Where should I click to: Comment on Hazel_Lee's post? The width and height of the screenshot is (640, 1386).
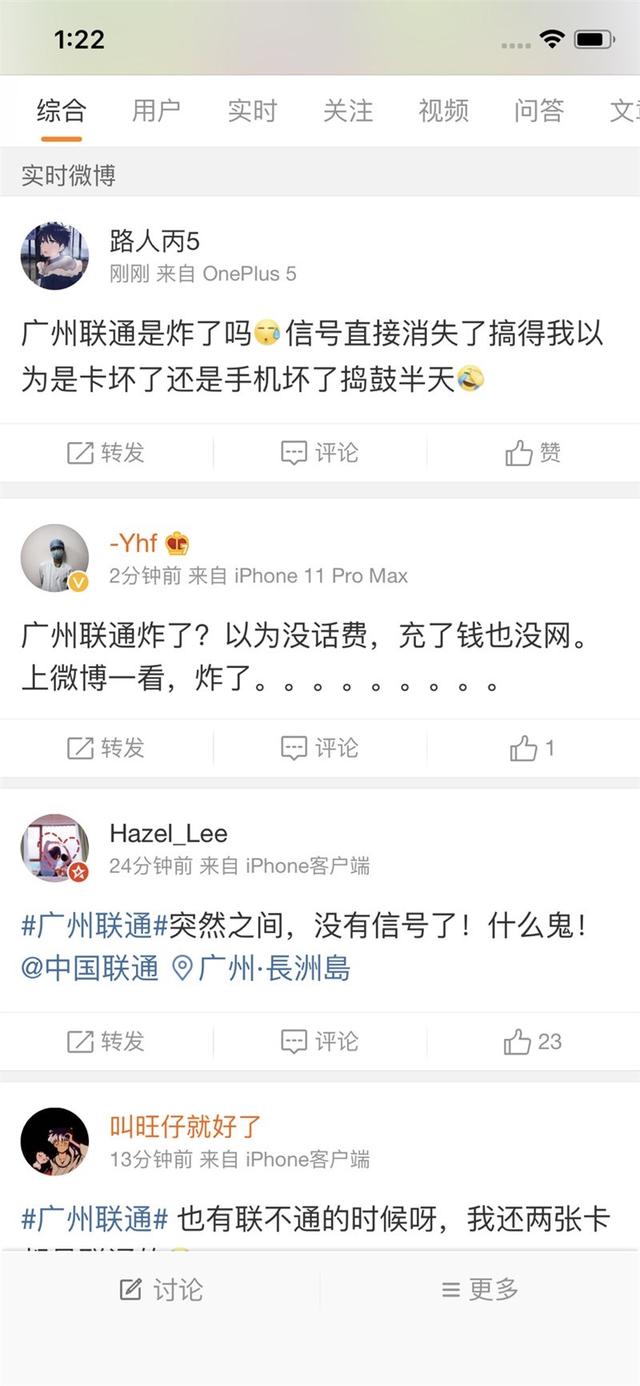pyautogui.click(x=320, y=1042)
